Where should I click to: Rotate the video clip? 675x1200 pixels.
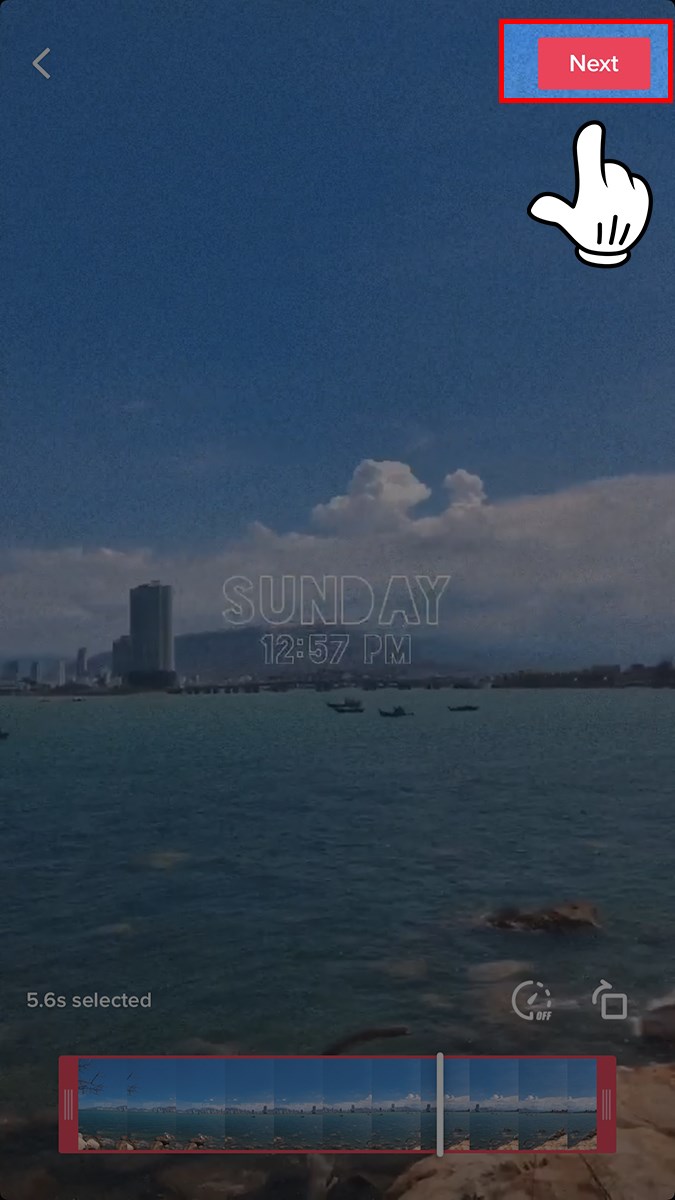tap(609, 1001)
